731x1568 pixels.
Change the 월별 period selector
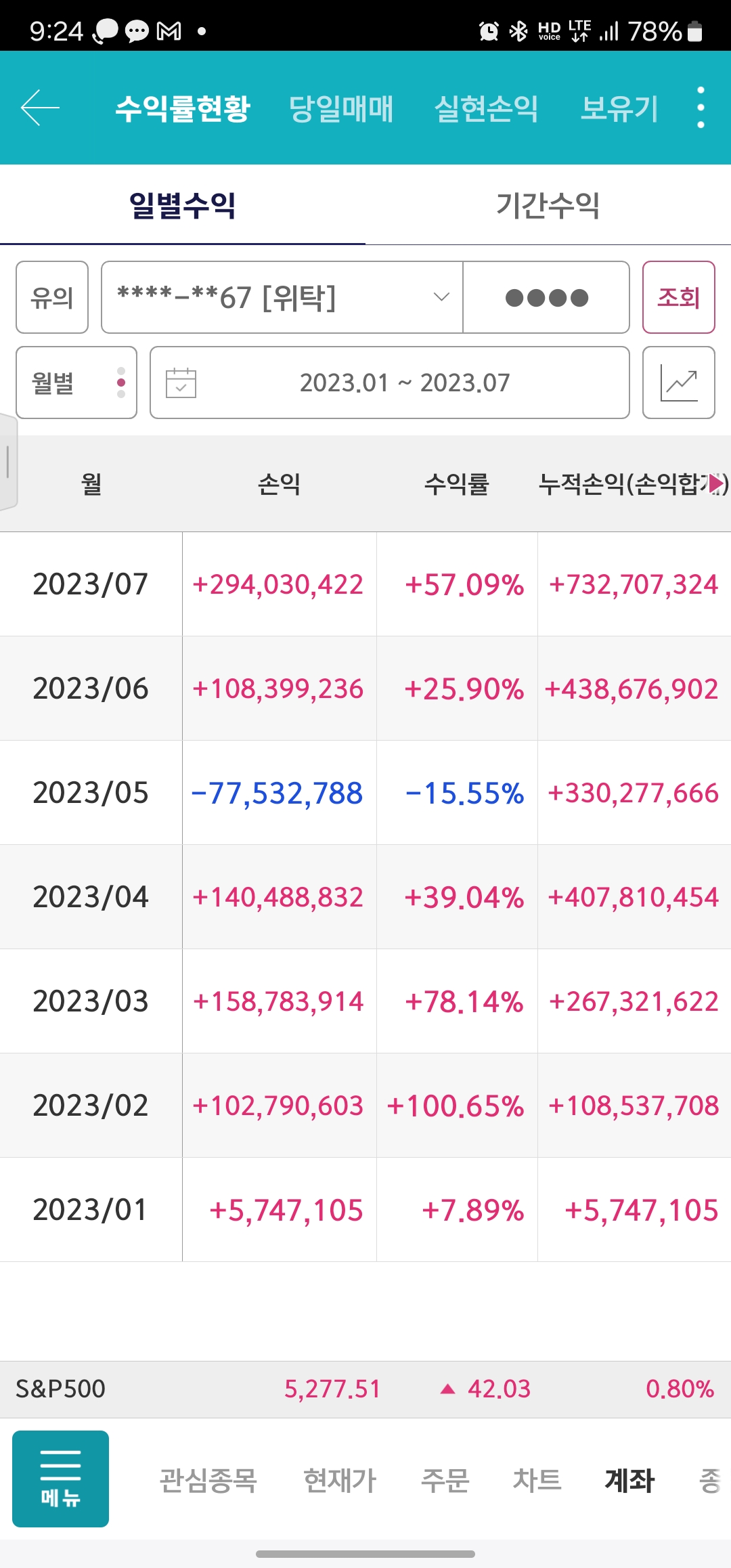pyautogui.click(x=76, y=383)
